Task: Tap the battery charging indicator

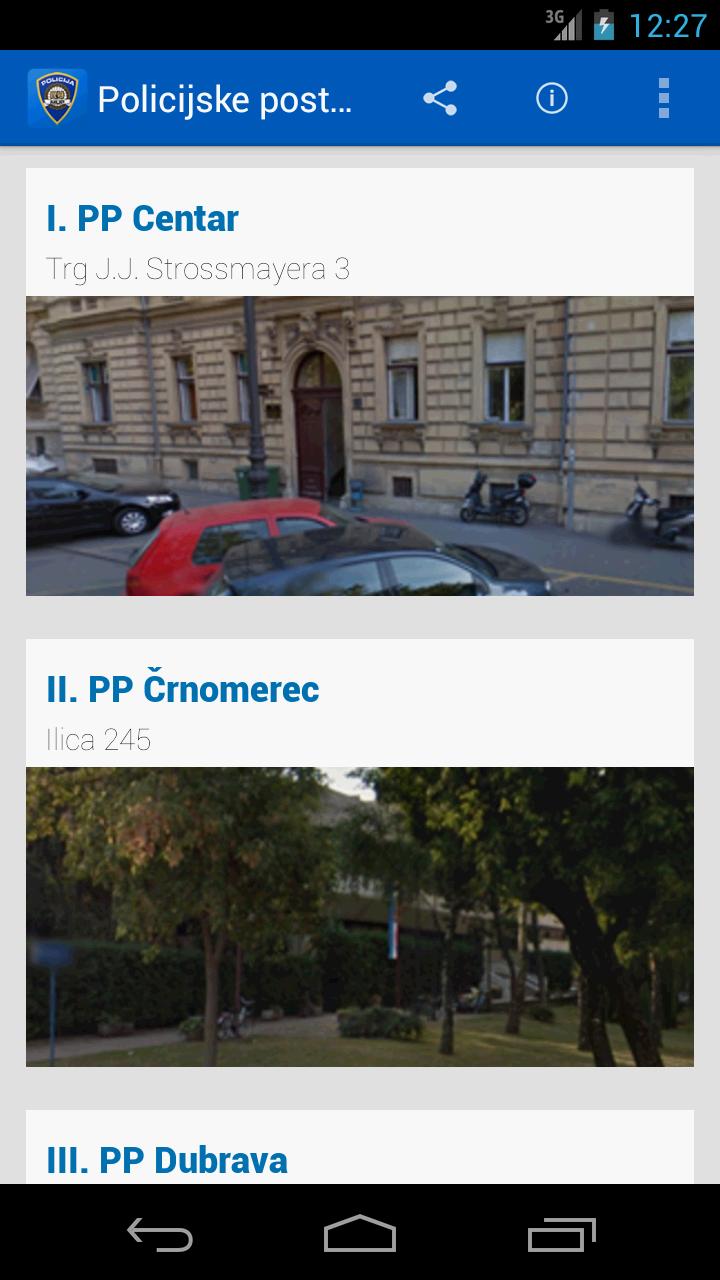Action: [x=607, y=24]
